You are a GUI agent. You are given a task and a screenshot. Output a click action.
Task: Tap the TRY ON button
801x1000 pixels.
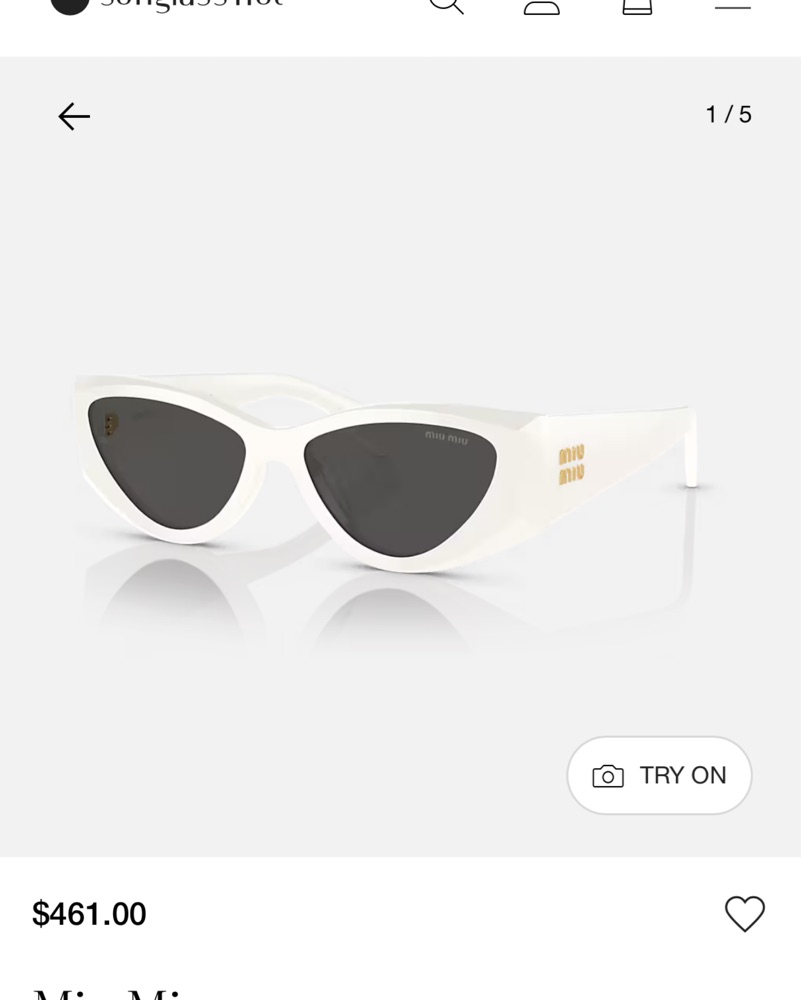(659, 775)
